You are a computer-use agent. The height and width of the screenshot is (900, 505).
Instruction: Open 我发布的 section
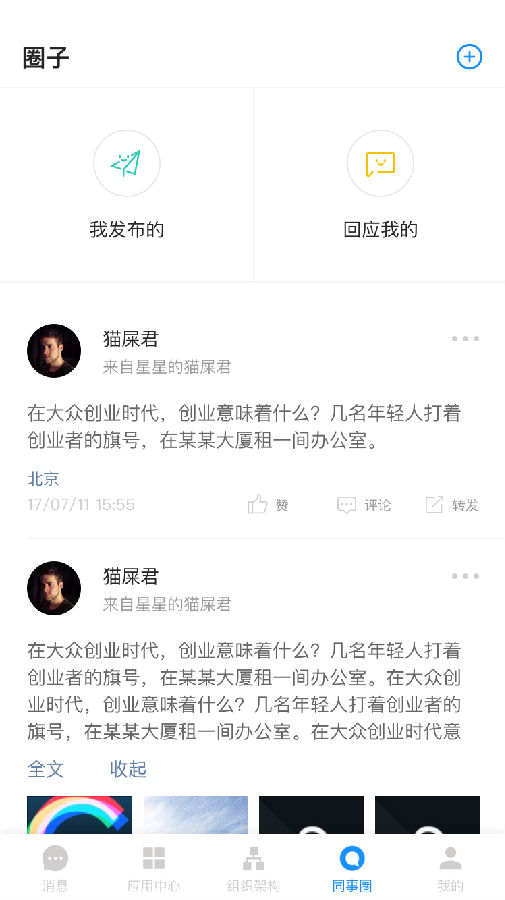click(127, 185)
